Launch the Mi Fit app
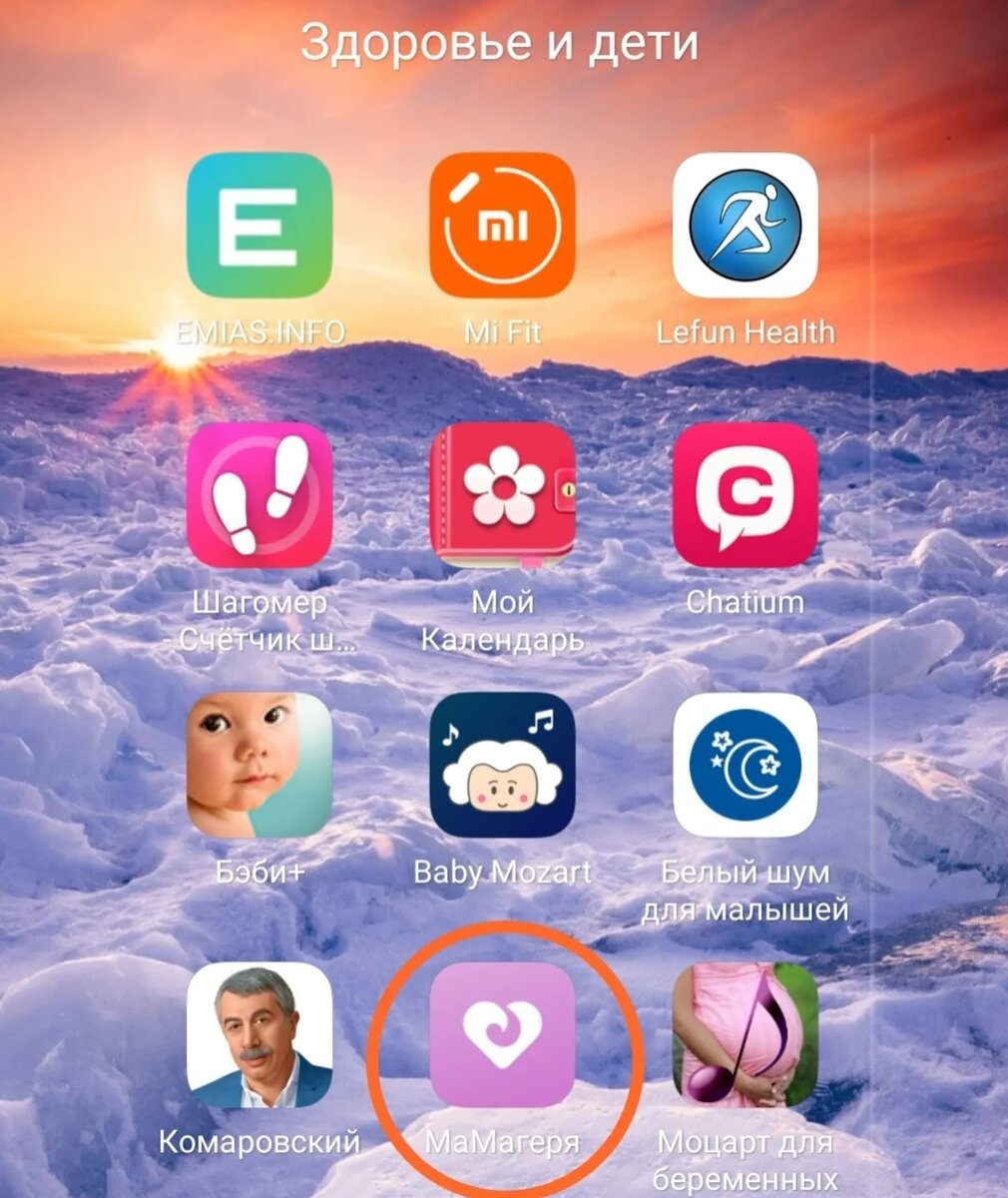The image size is (1008, 1198). [502, 226]
